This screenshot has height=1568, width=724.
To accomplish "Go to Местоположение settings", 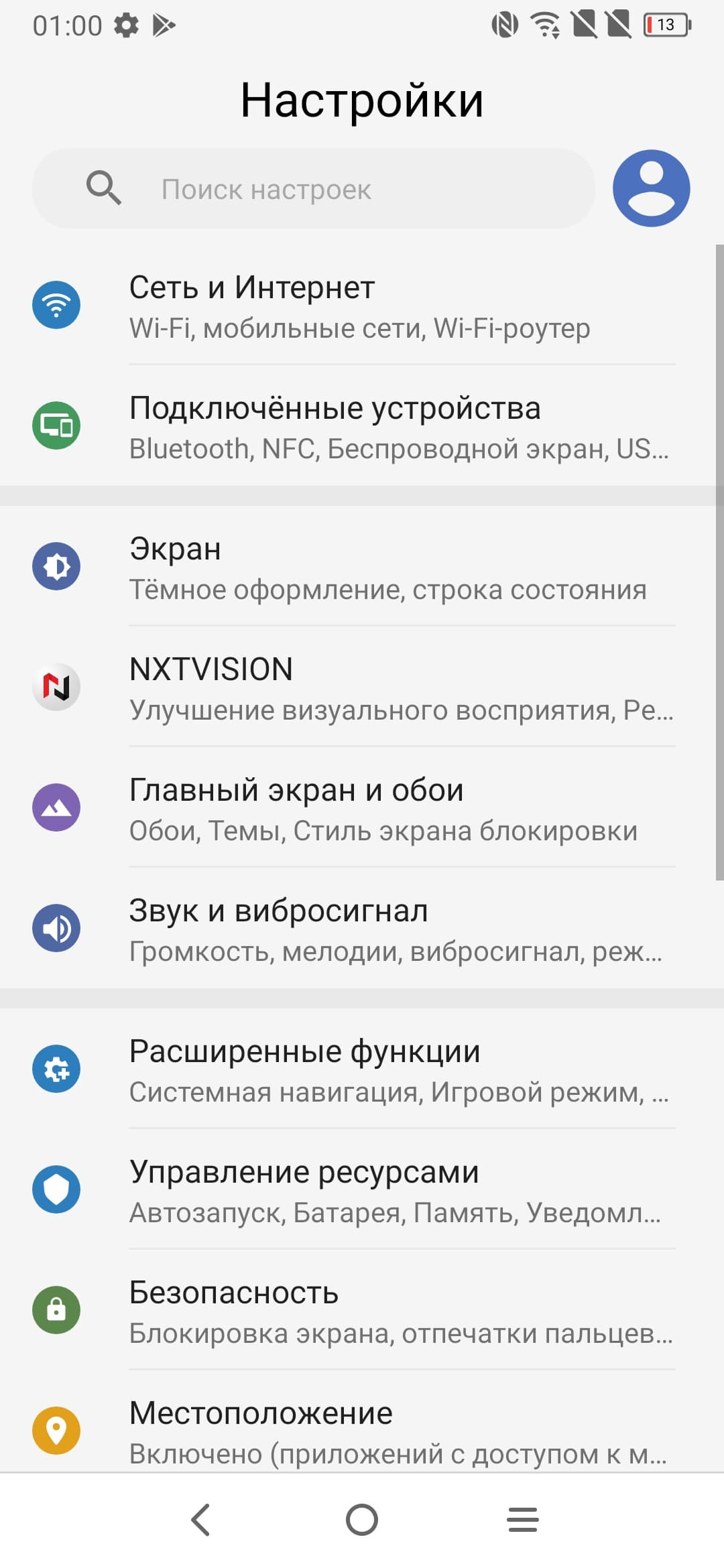I will (362, 1431).
